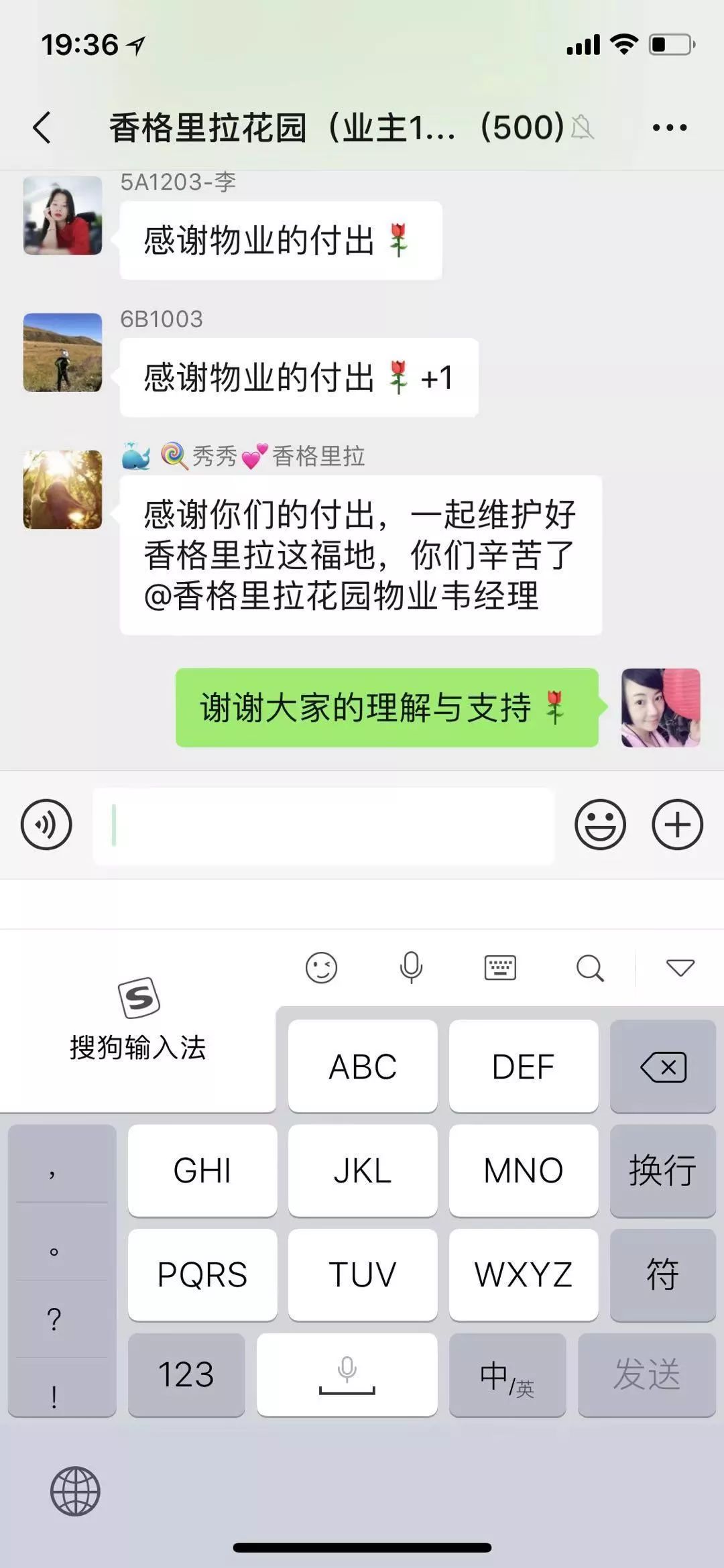The width and height of the screenshot is (724, 1568).
Task: Tap the backspace key
Action: [662, 1067]
